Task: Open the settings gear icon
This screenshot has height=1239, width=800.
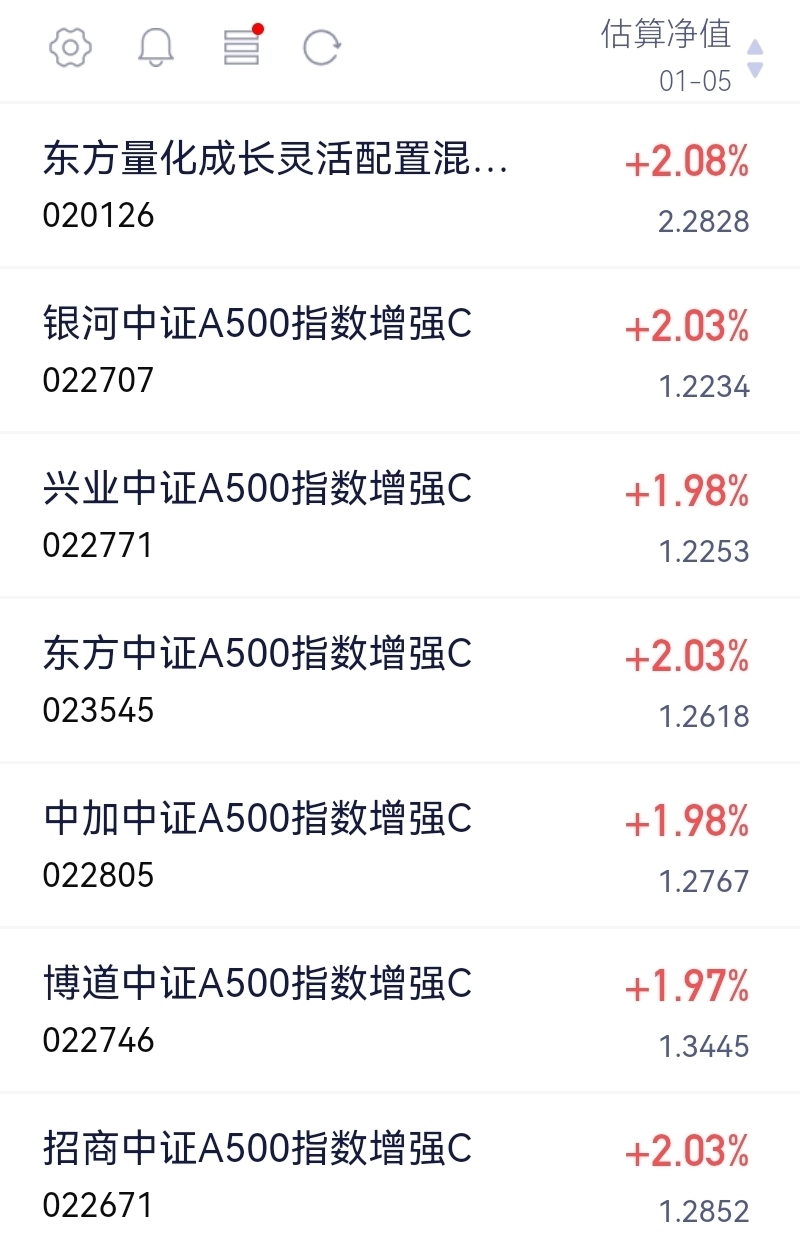Action: click(71, 47)
